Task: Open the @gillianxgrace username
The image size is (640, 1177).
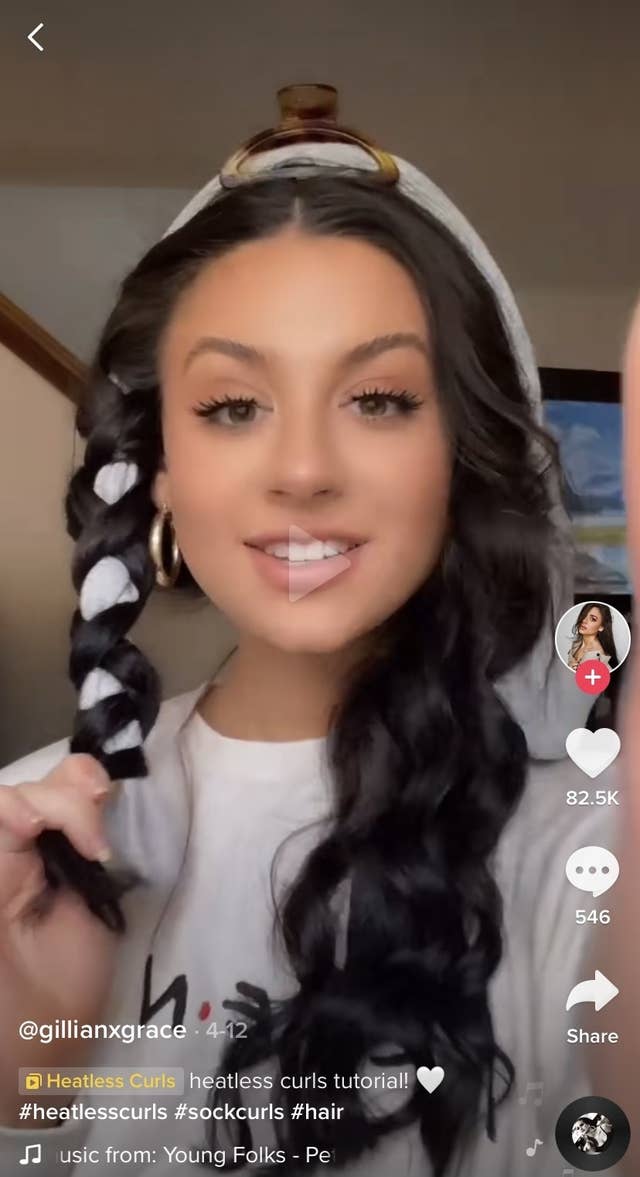Action: pyautogui.click(x=102, y=1030)
